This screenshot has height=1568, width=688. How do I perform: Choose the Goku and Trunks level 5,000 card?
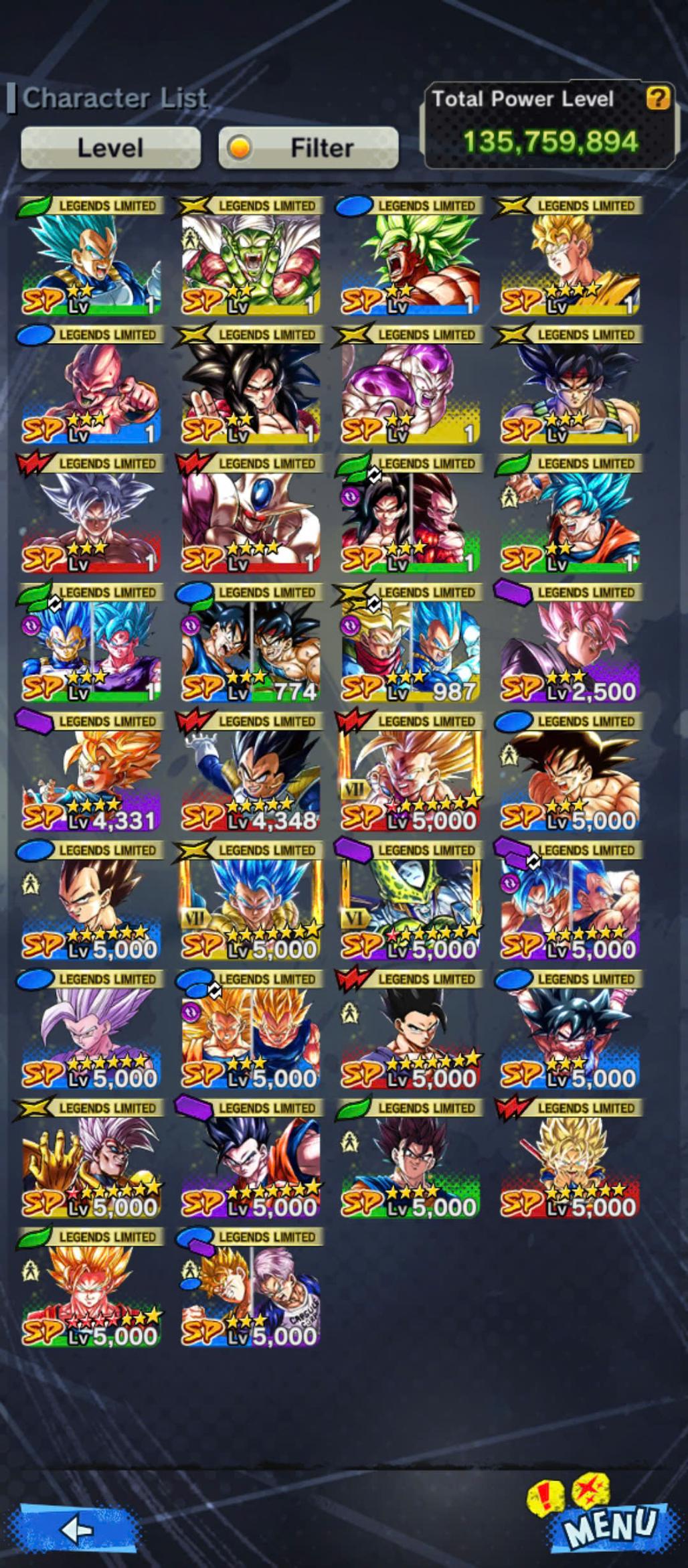click(x=250, y=1291)
